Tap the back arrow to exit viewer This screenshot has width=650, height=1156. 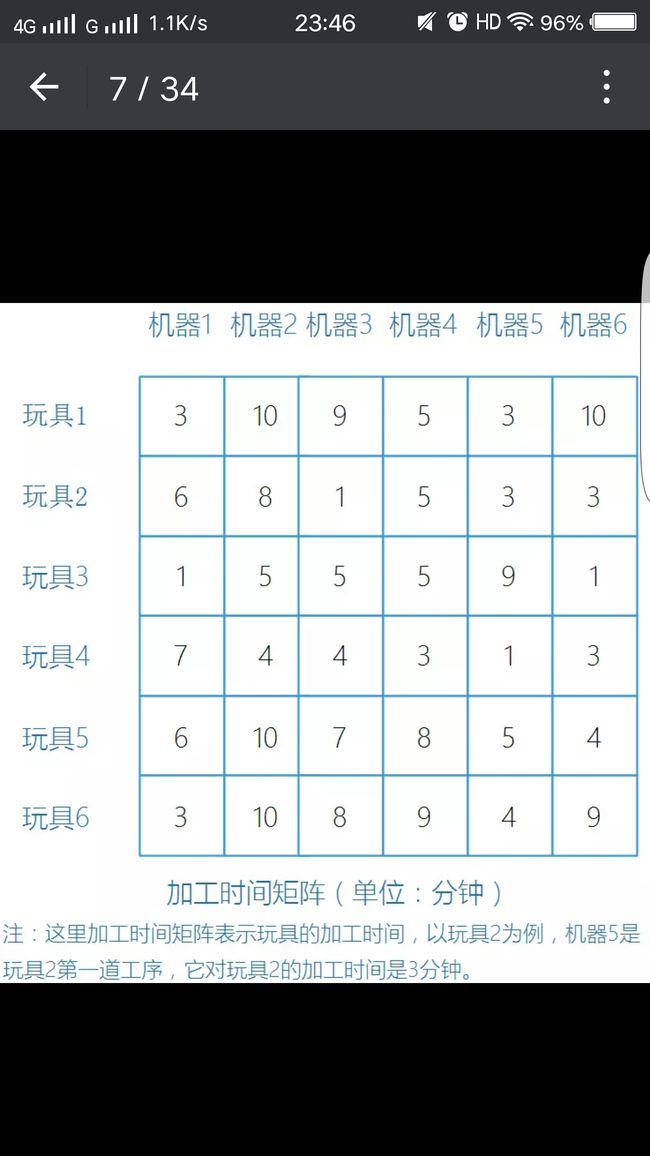pyautogui.click(x=43, y=88)
